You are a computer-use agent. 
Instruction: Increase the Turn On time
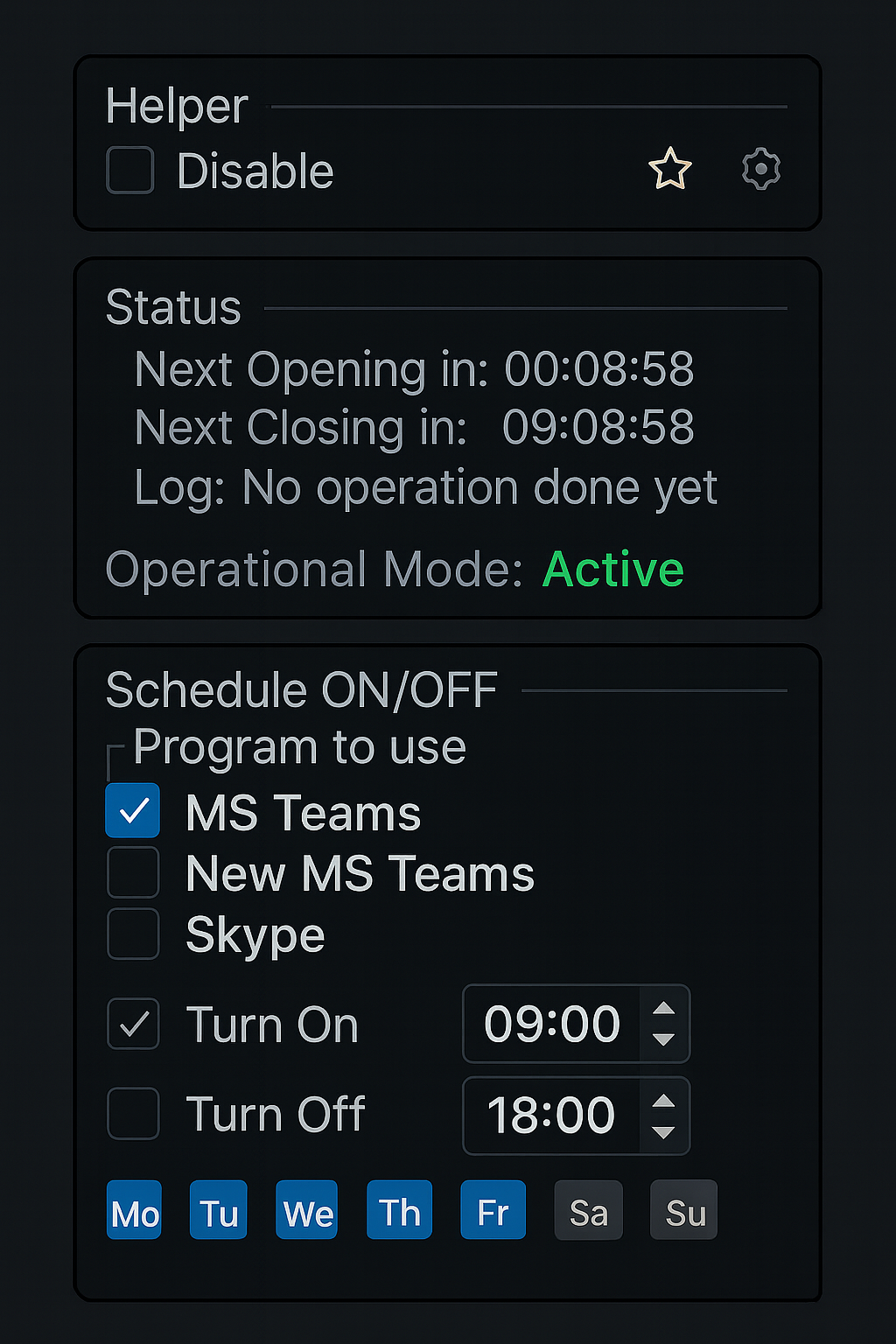click(664, 1009)
